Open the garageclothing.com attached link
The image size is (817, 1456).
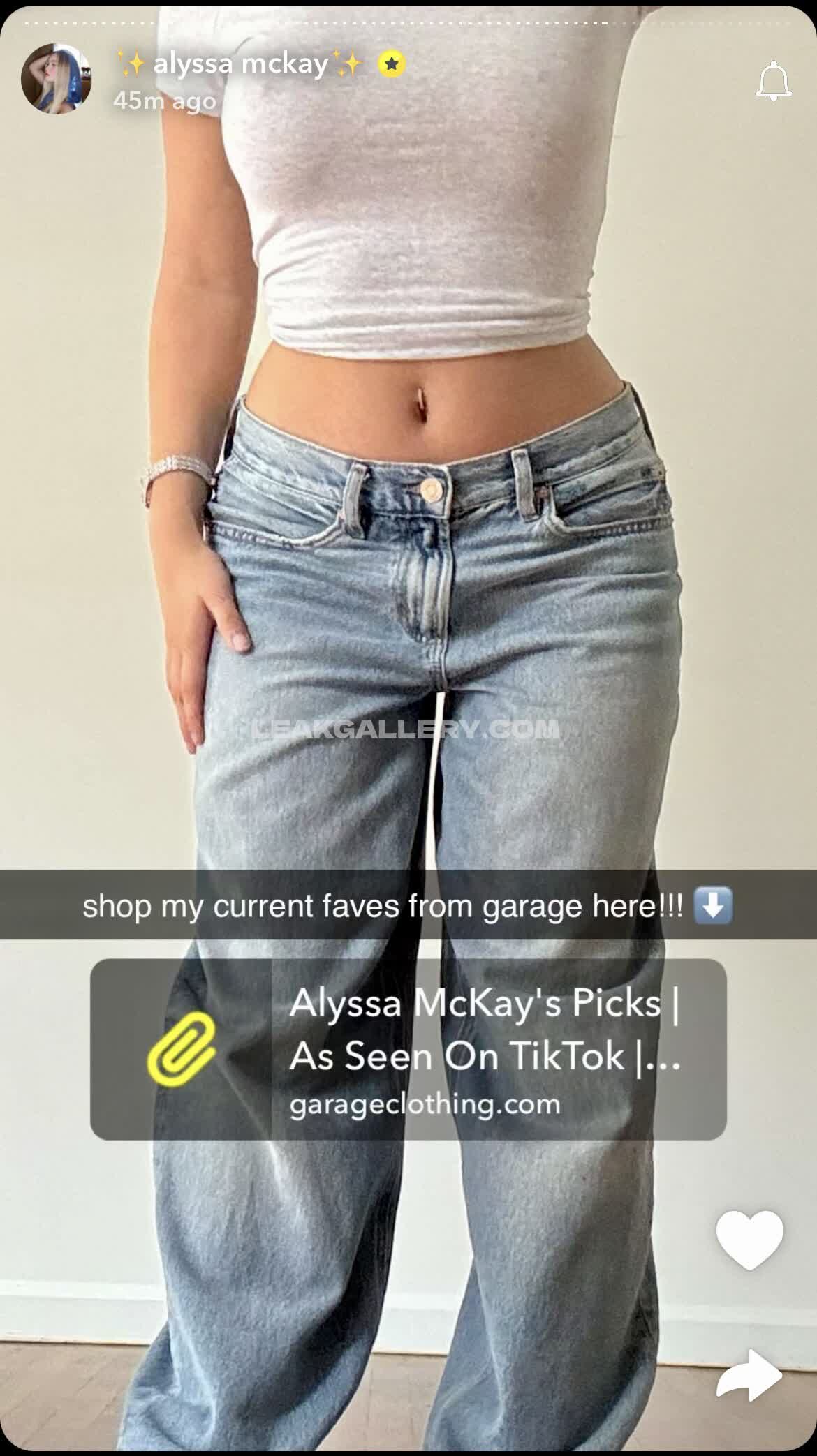click(x=408, y=1050)
